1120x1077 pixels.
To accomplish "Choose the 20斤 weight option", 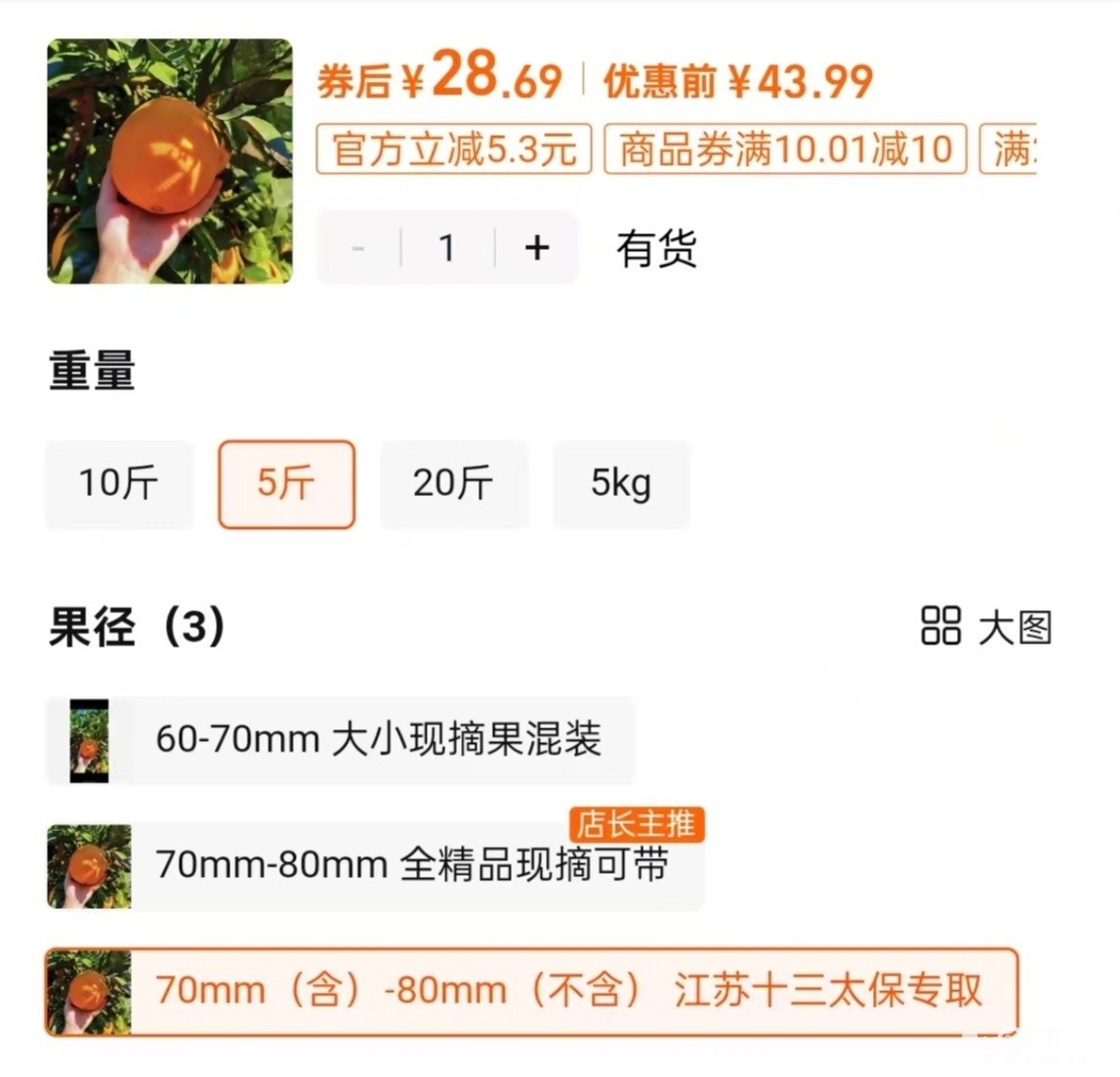I will (453, 483).
